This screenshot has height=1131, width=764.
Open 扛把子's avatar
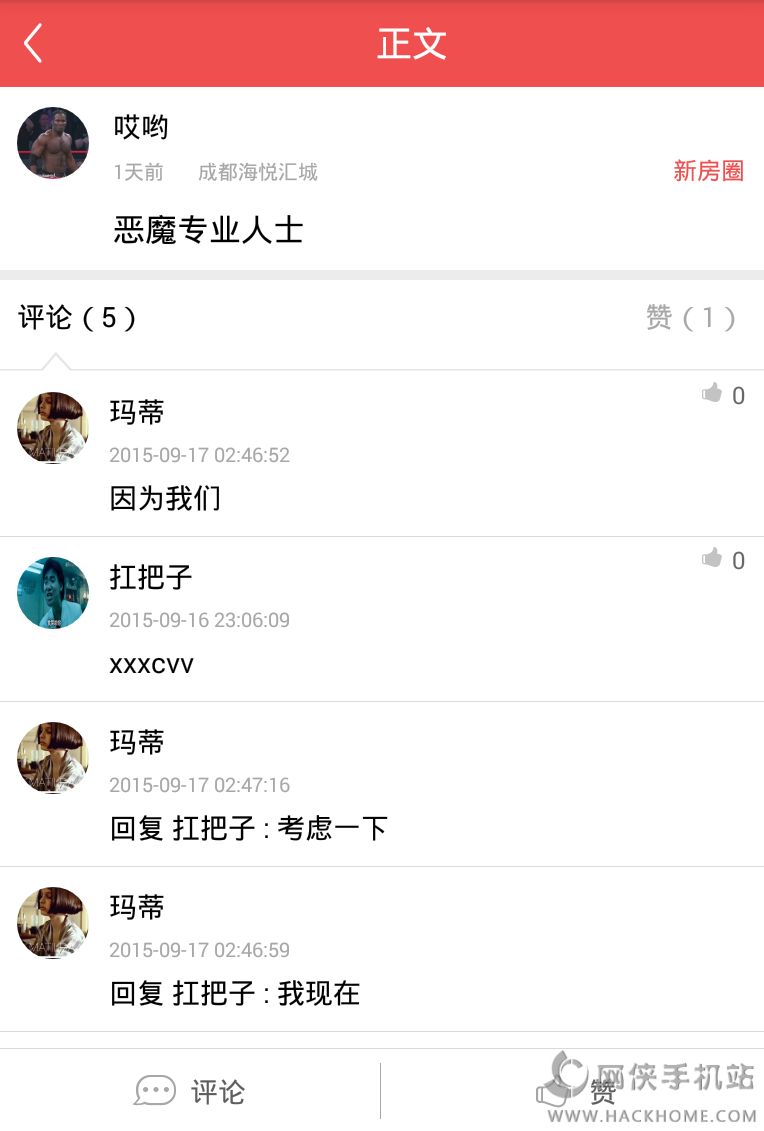point(53,593)
